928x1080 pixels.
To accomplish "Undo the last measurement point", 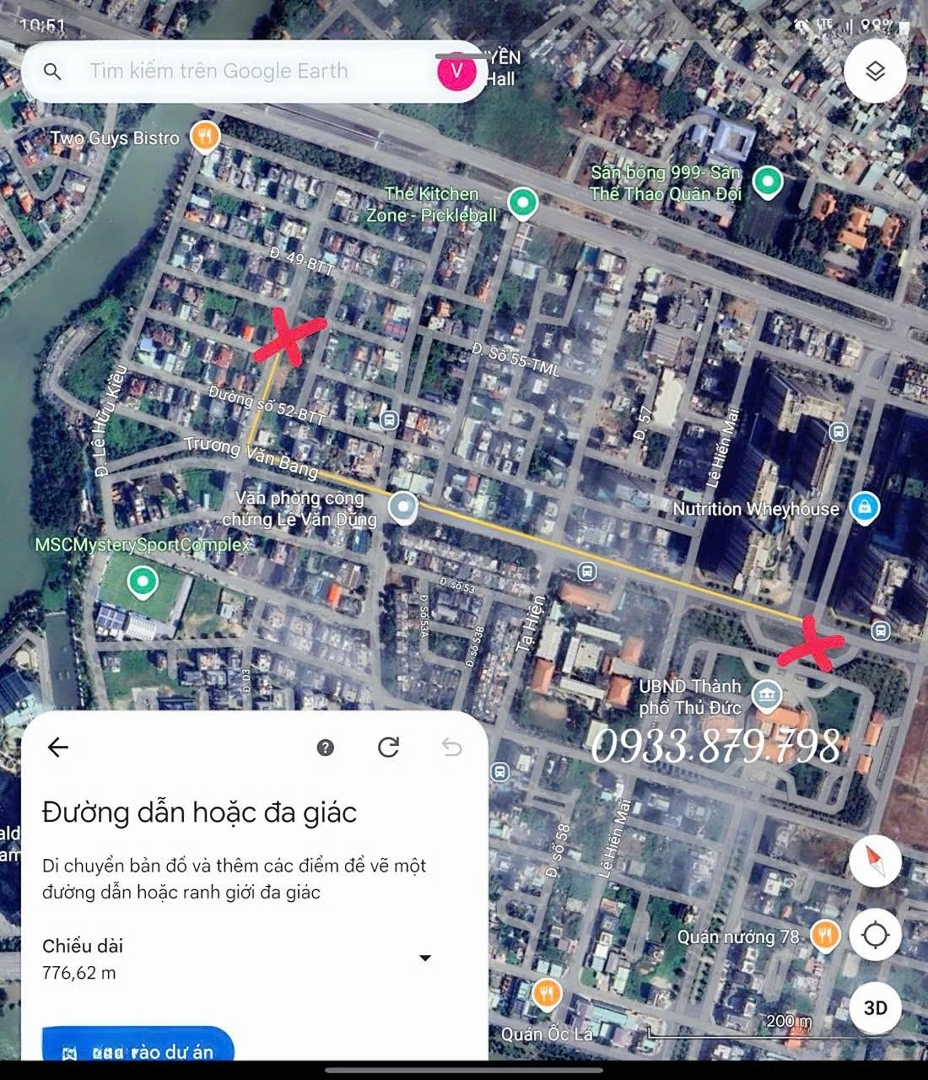I will pos(452,747).
